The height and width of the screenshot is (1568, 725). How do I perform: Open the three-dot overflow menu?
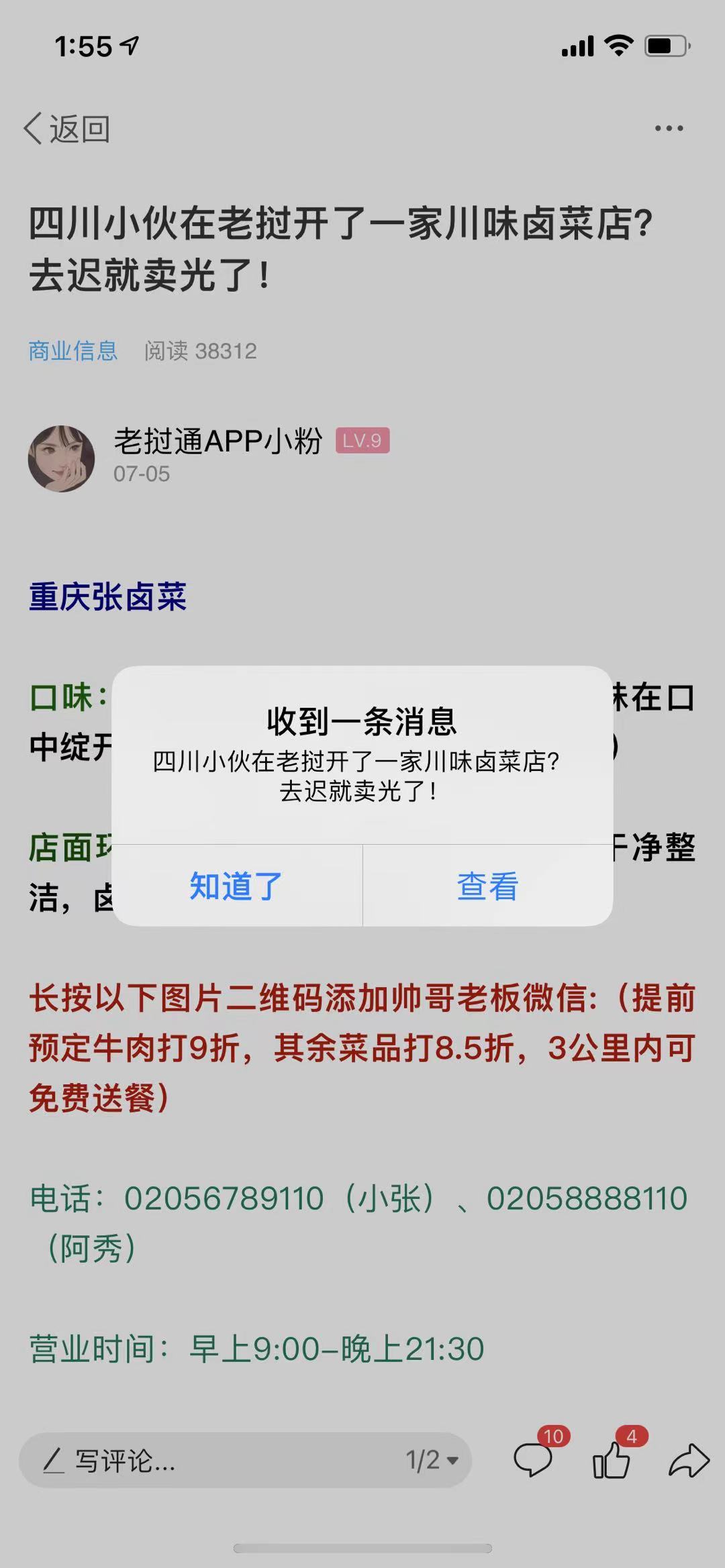(x=669, y=128)
